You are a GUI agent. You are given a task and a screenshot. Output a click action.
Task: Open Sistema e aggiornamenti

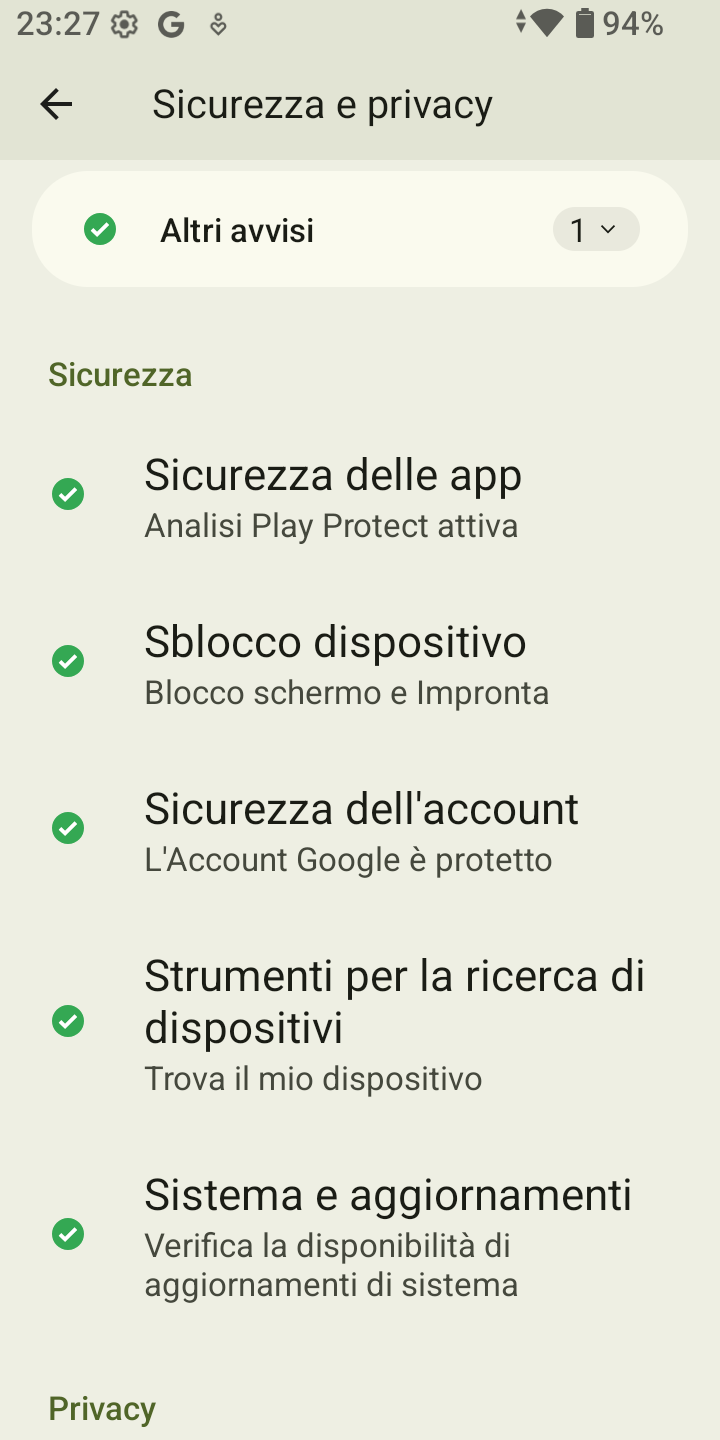(360, 1236)
